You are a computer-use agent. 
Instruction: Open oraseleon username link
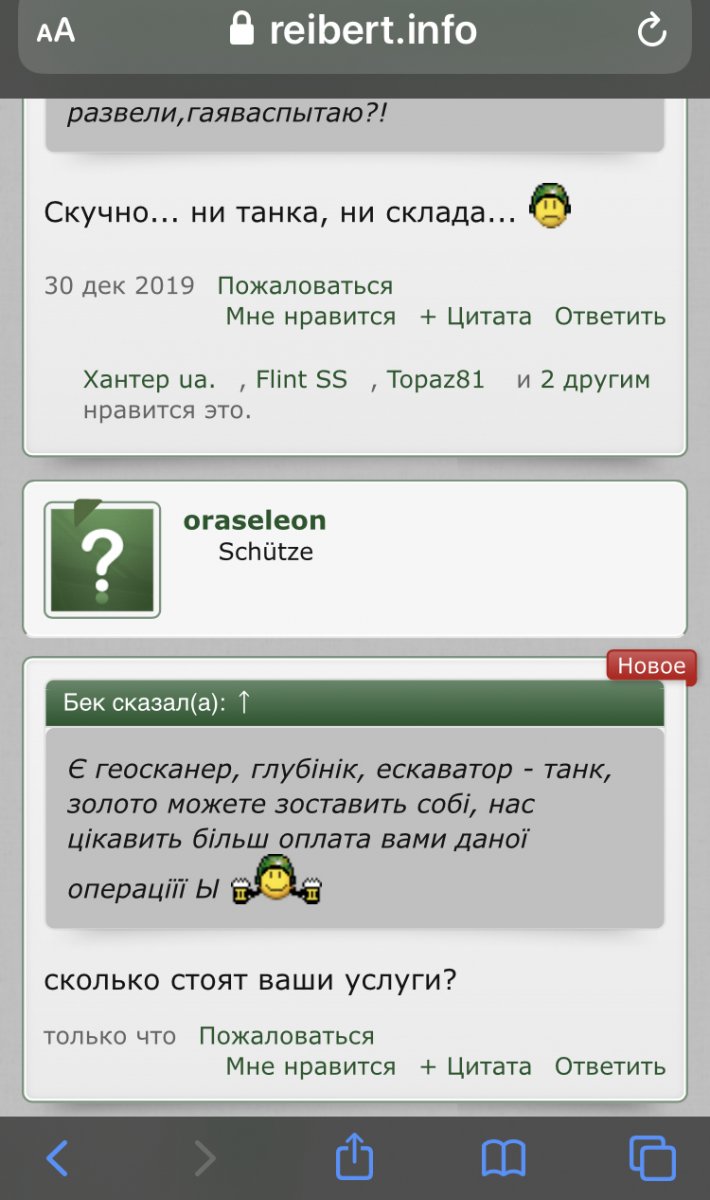254,521
